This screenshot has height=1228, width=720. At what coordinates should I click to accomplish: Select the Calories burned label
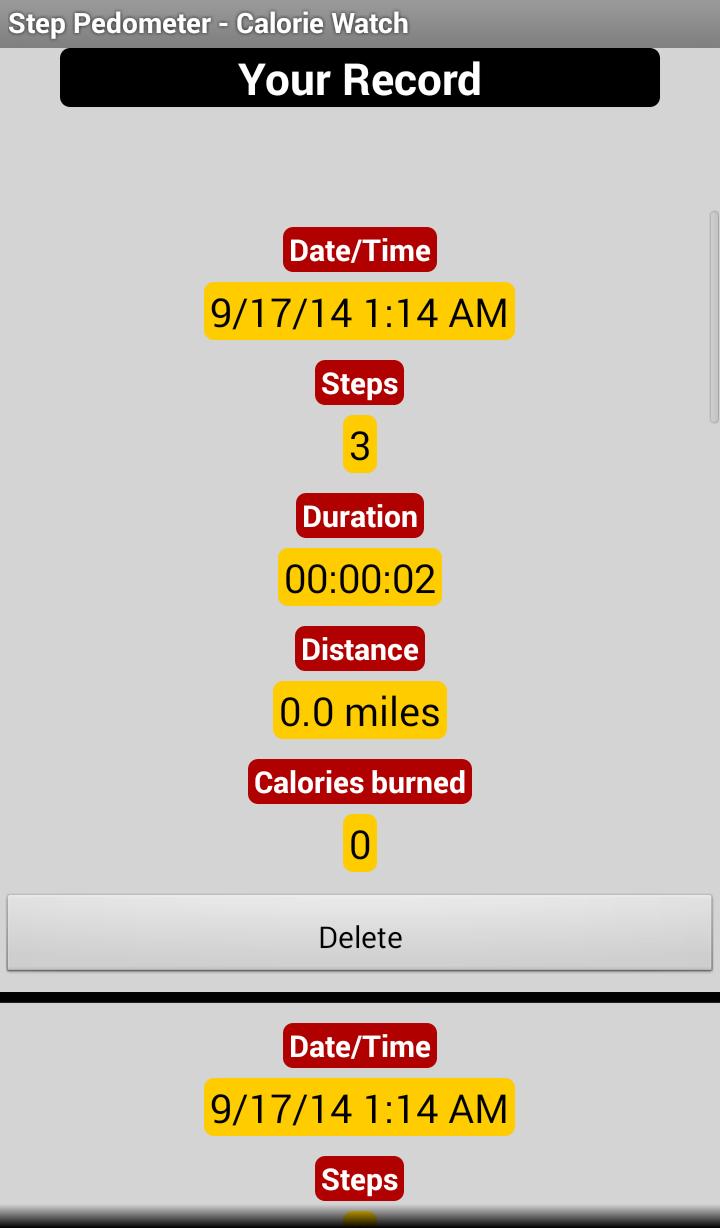[359, 781]
